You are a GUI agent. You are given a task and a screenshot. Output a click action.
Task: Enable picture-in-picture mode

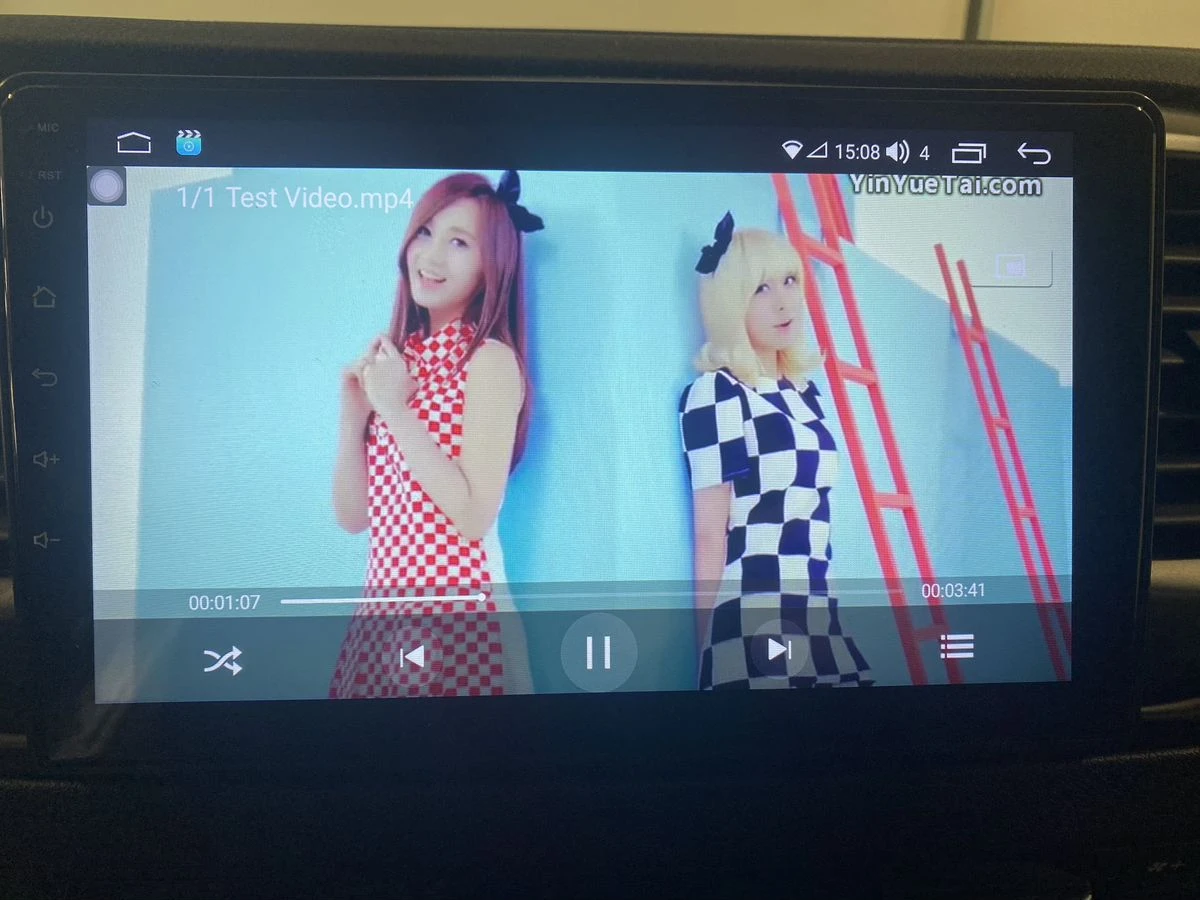1011,267
